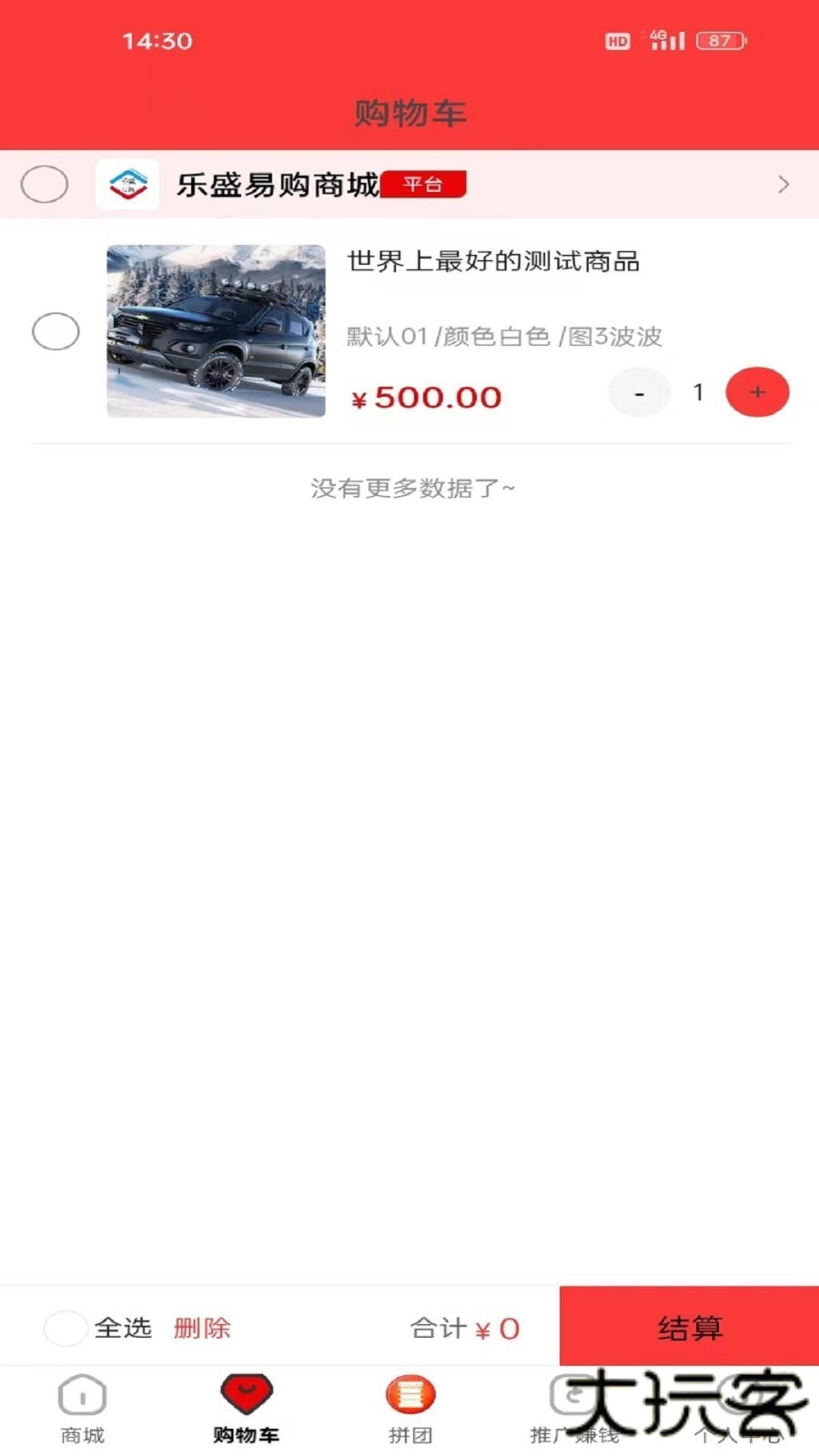Viewport: 819px width, 1456px height.
Task: Tap the car product thumbnail image
Action: tap(215, 331)
